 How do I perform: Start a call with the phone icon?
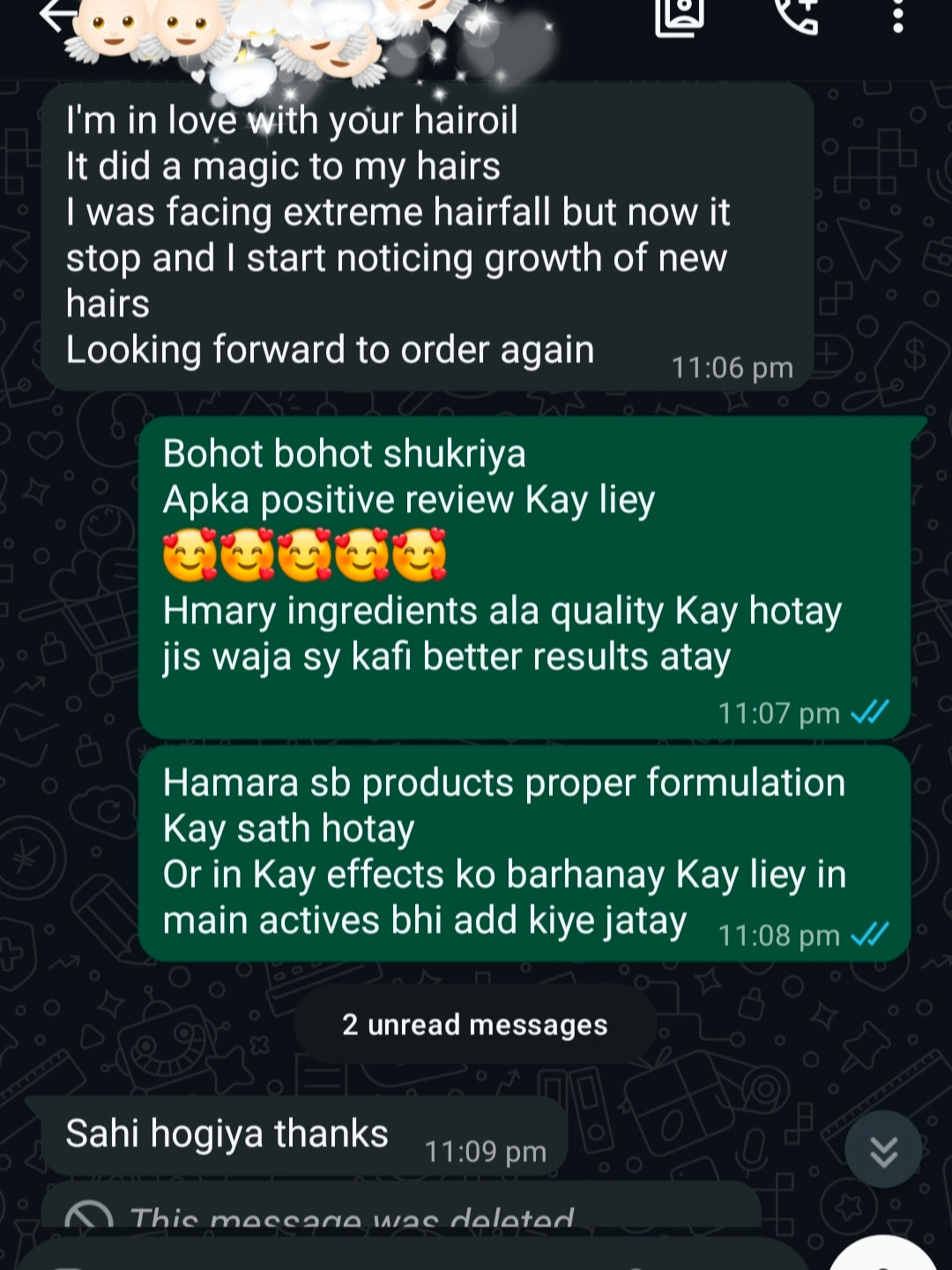(x=796, y=16)
